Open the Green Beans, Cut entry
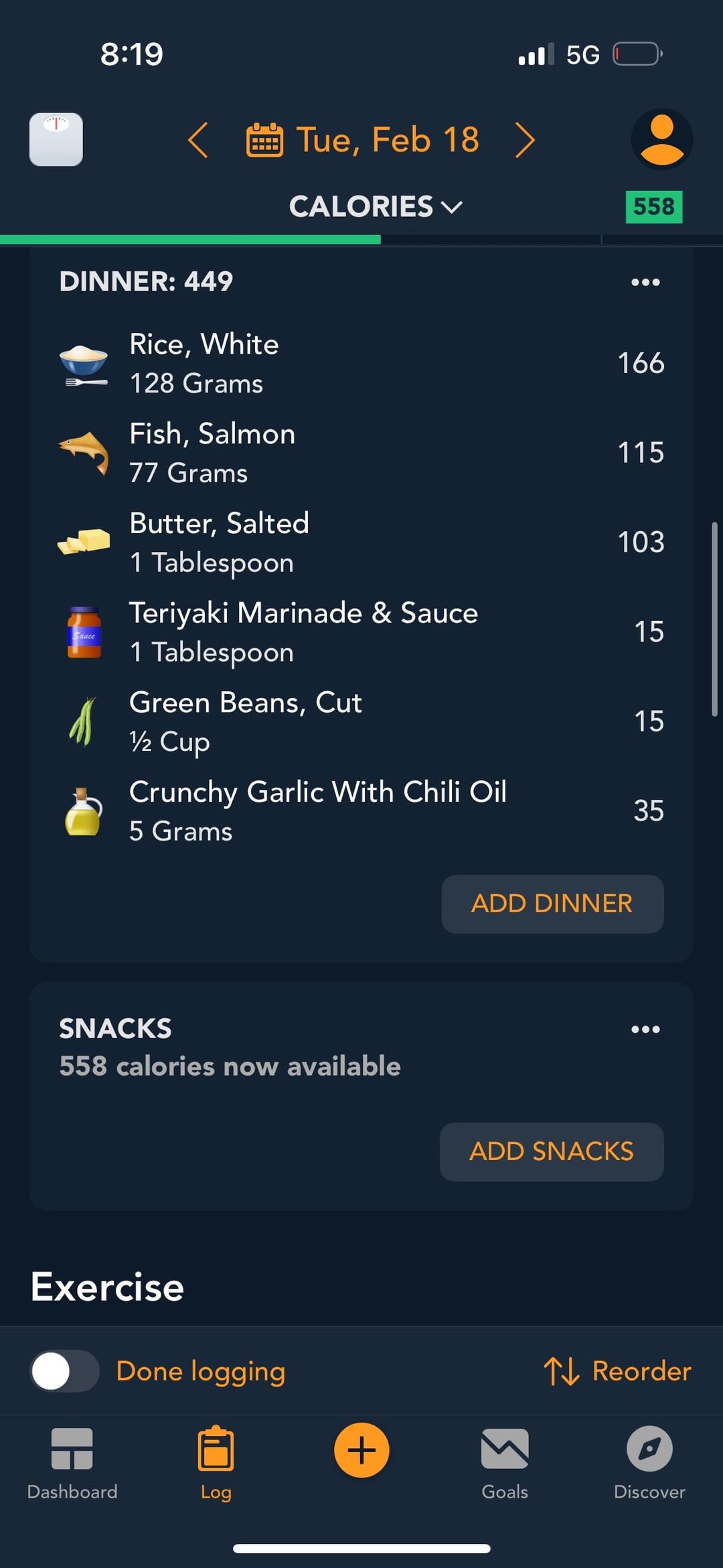723x1568 pixels. click(361, 722)
